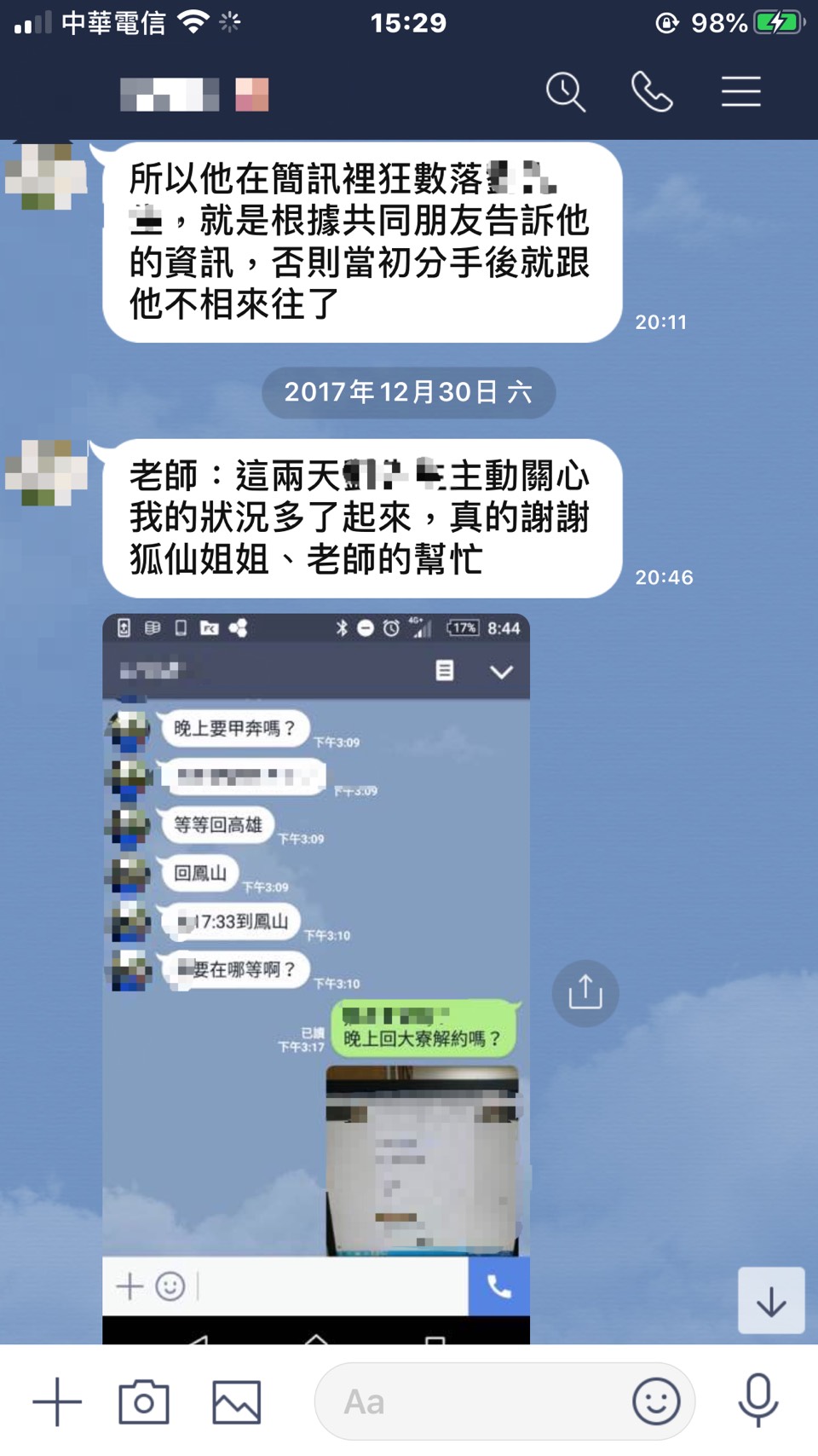Open the camera
This screenshot has height=1456, width=818.
click(x=144, y=1401)
